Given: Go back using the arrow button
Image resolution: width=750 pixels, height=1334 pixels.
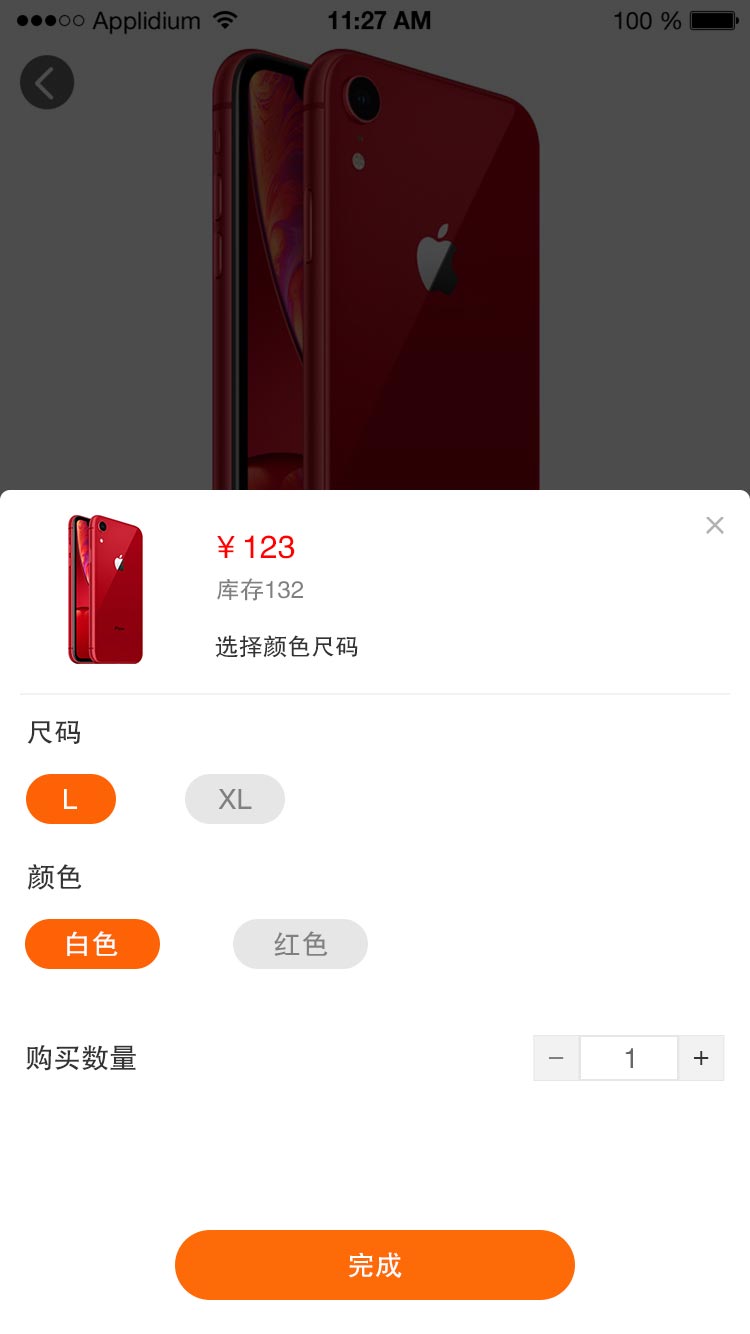Looking at the screenshot, I should [x=47, y=82].
